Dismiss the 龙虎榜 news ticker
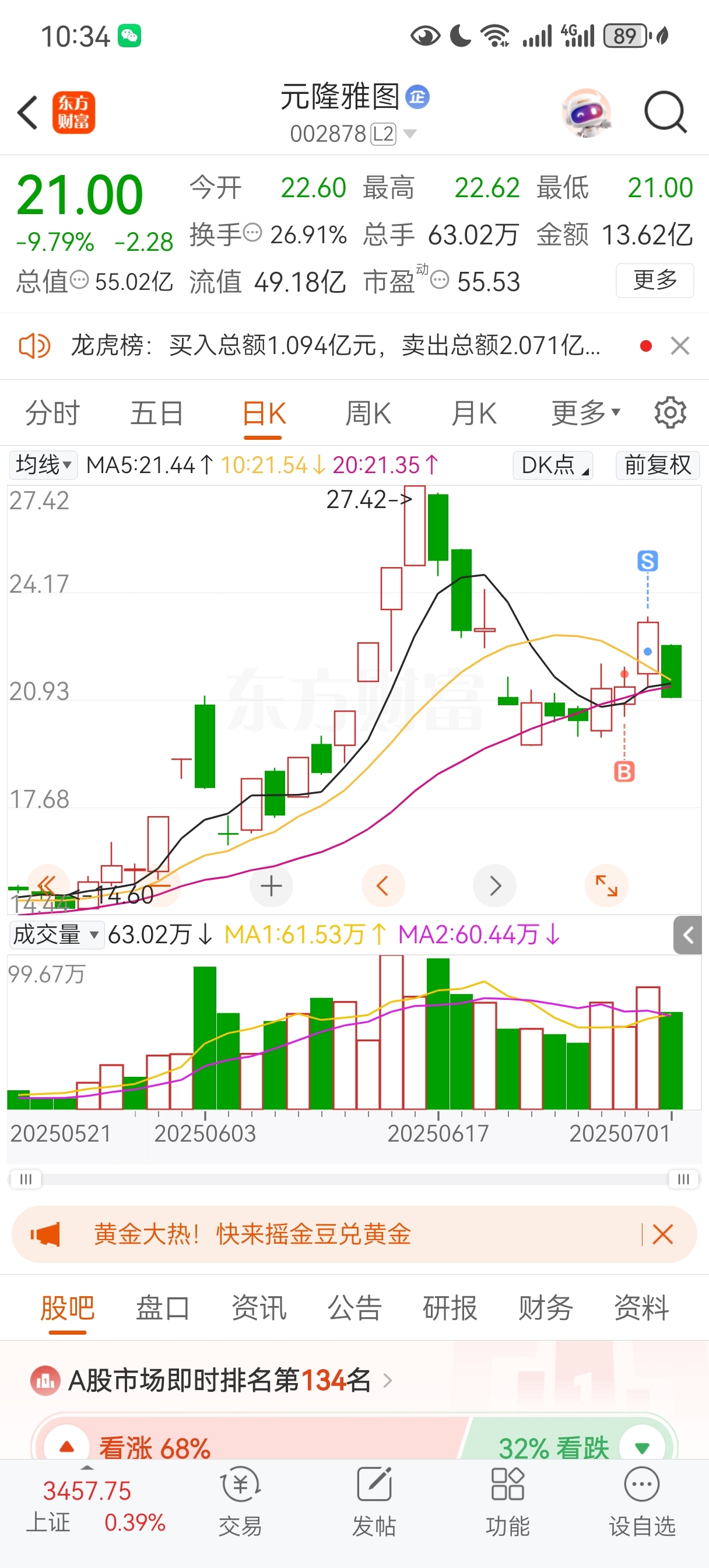Viewport: 709px width, 1568px height. [680, 346]
